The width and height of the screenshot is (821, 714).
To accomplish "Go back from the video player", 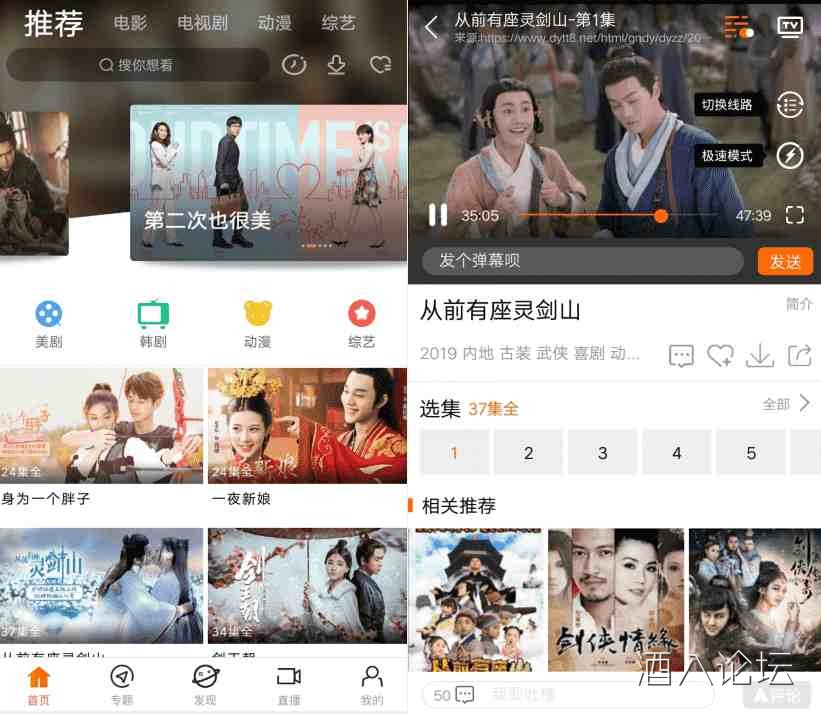I will pos(432,27).
